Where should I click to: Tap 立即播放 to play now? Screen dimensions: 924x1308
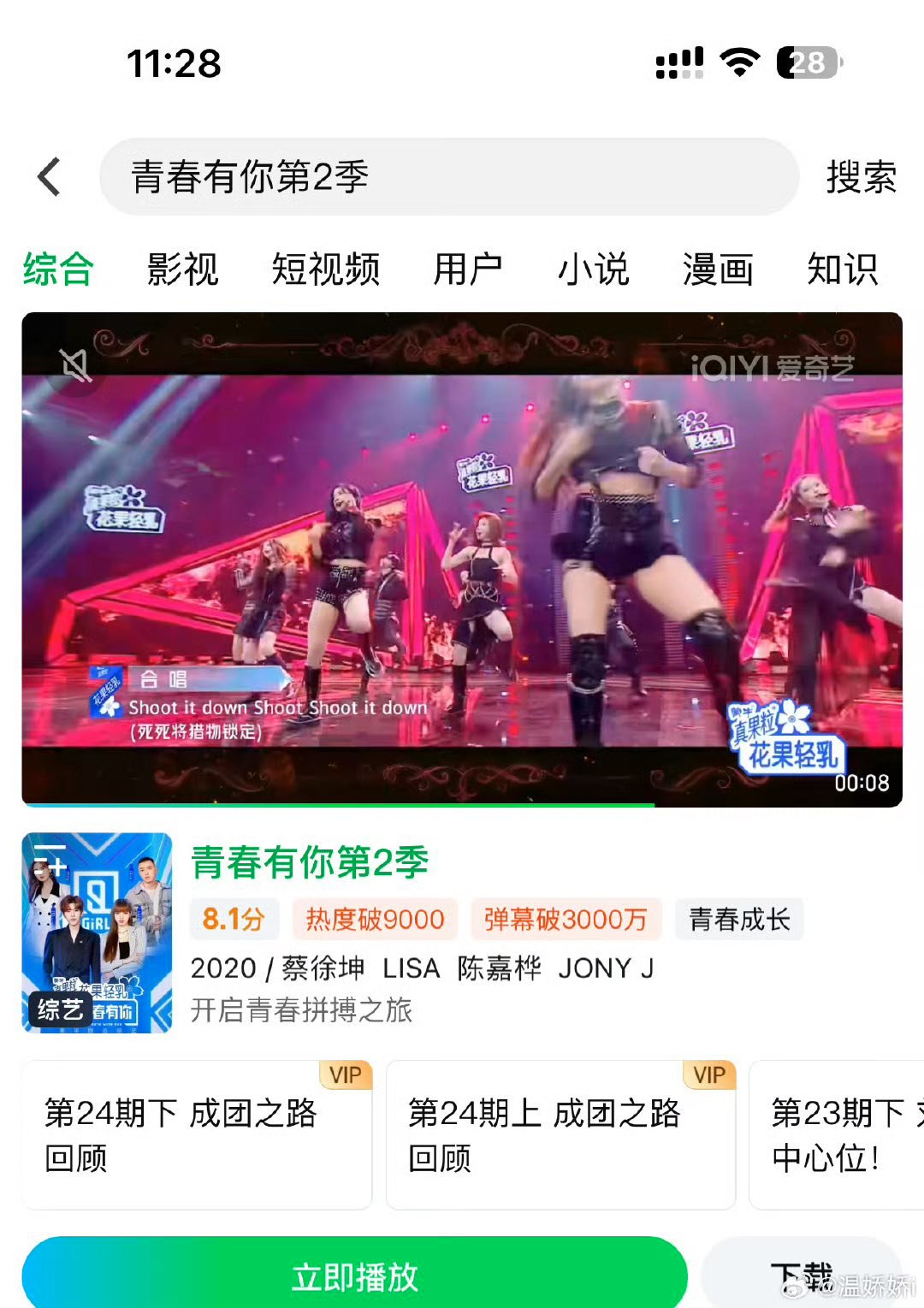[x=354, y=1276]
